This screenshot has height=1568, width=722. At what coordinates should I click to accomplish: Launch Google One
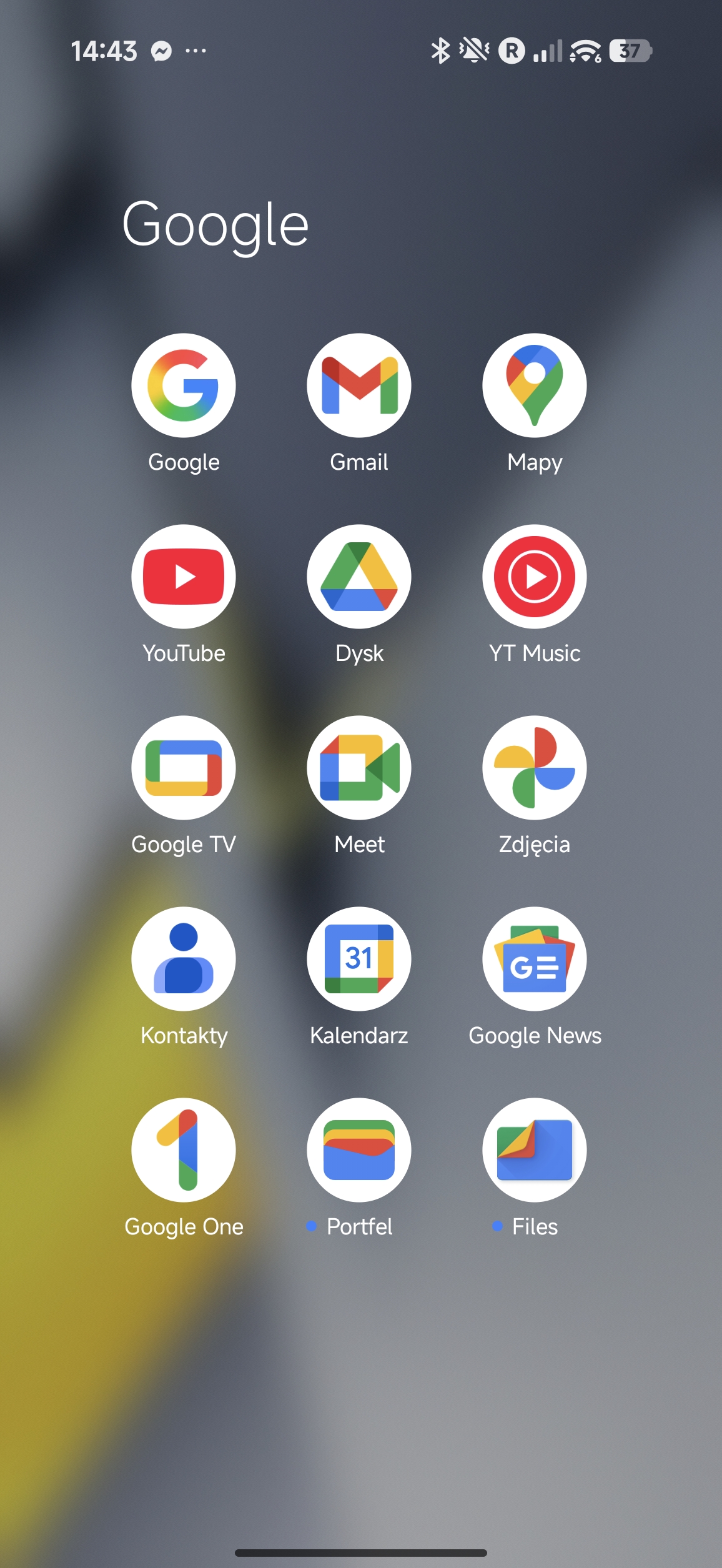183,1150
